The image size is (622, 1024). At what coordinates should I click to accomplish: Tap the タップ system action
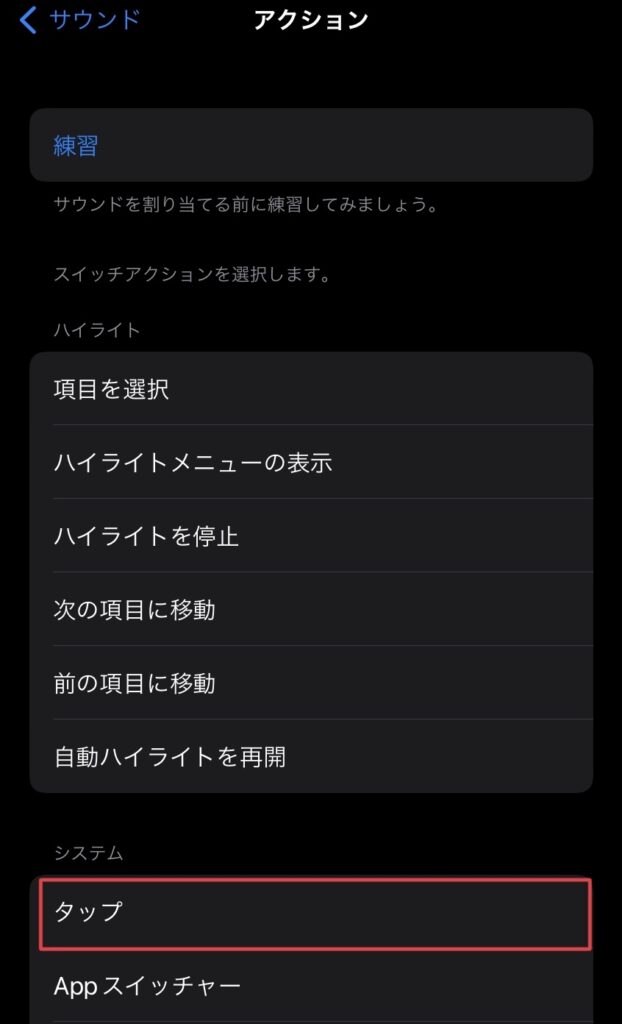pos(315,913)
